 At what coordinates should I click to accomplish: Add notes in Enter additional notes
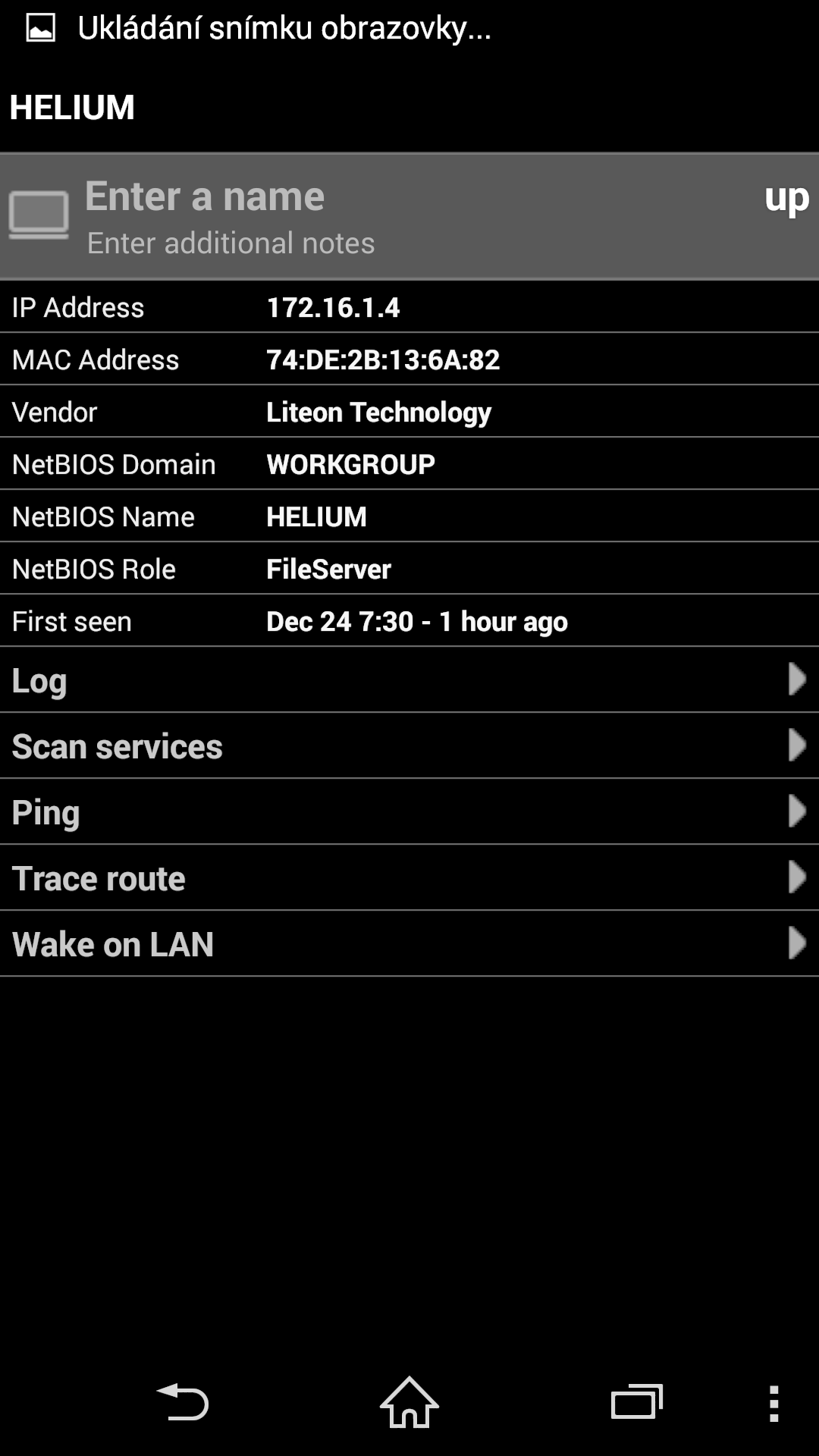[231, 243]
